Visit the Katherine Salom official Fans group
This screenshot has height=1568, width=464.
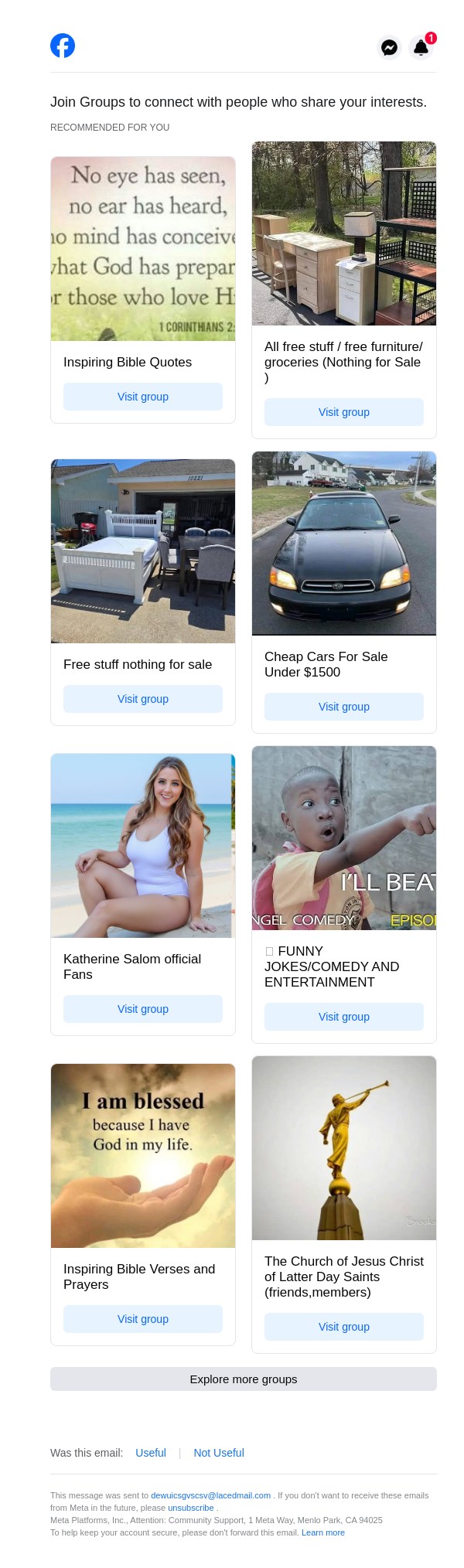click(x=143, y=1009)
